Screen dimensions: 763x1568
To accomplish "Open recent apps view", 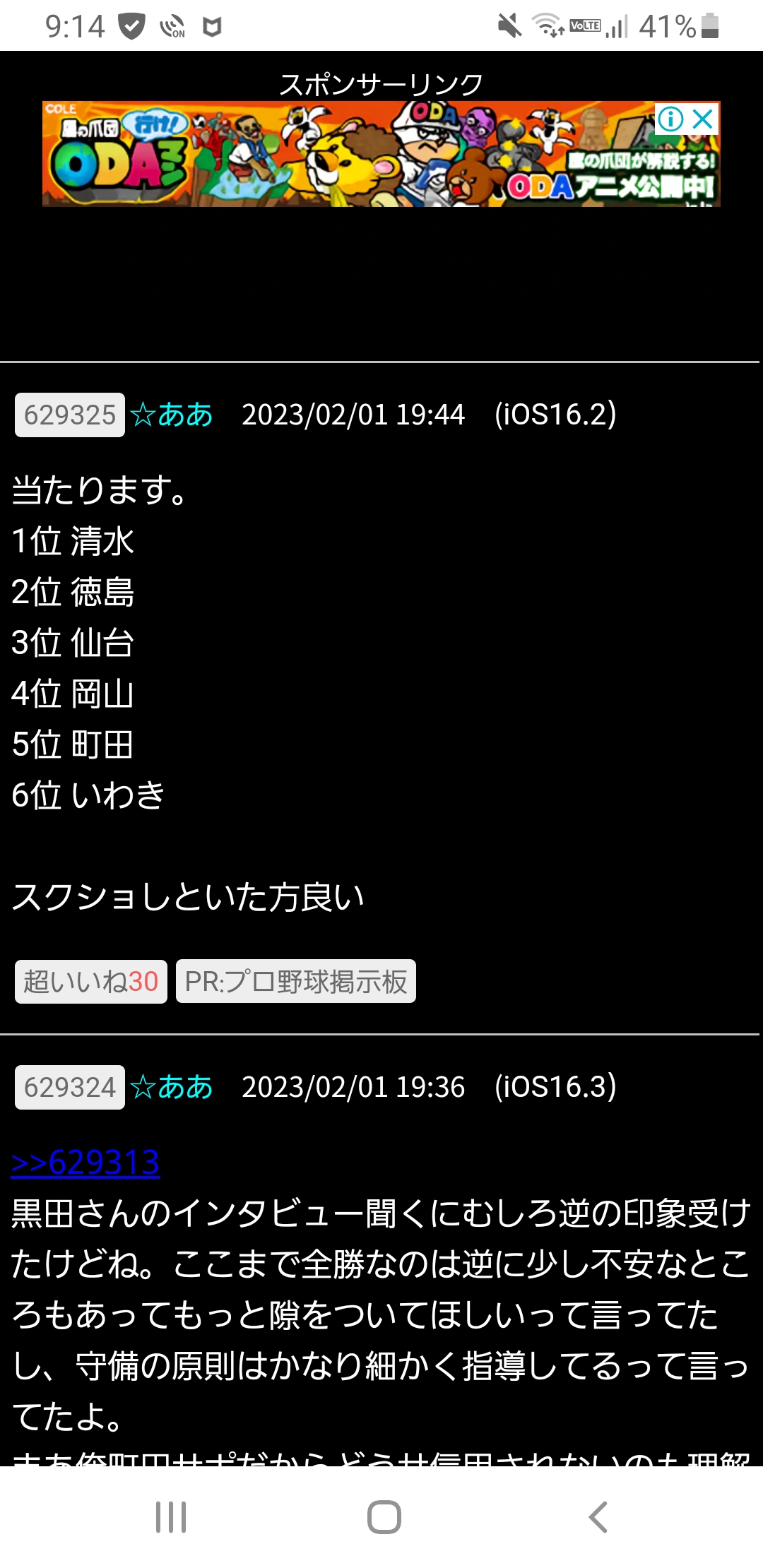I will point(171,1516).
